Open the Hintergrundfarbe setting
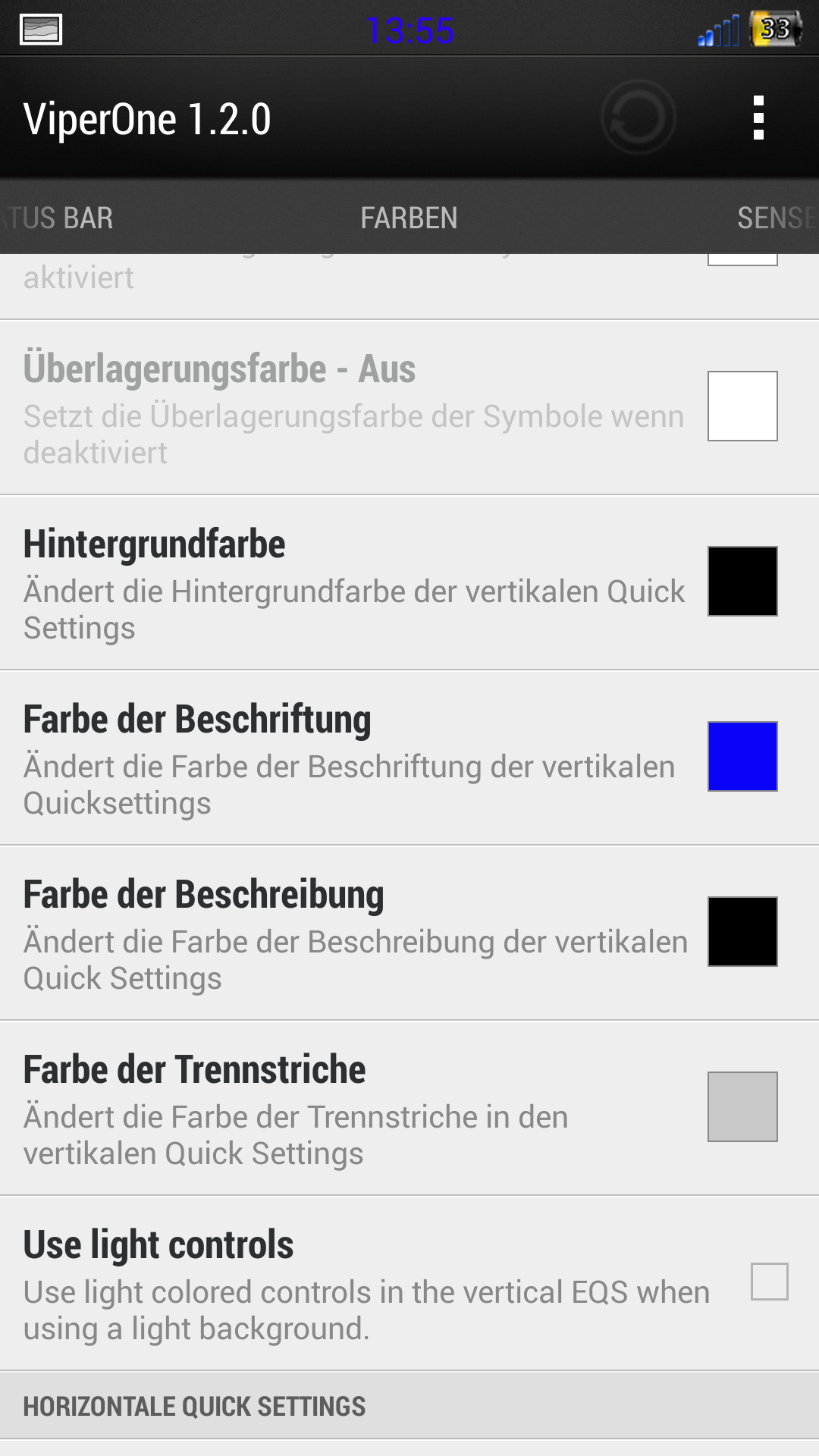This screenshot has width=819, height=1456. pos(409,582)
